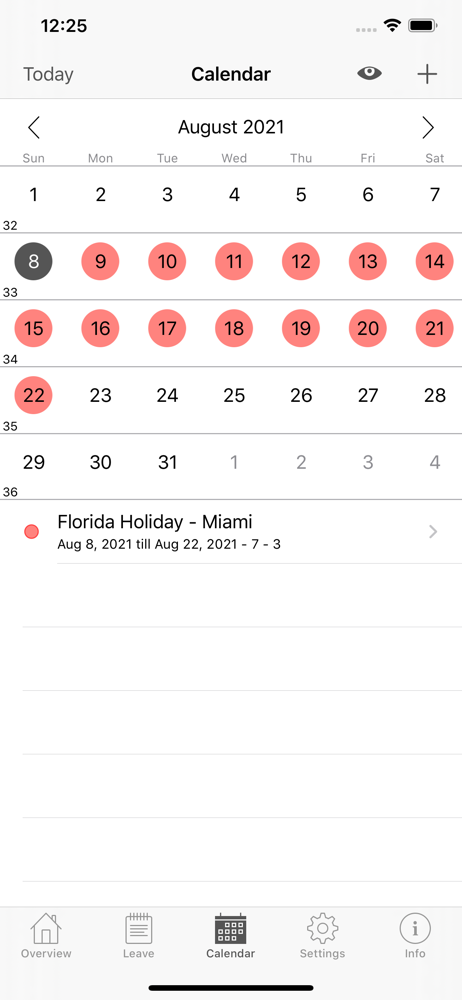Select August 18 on the calendar
The image size is (462, 1000).
(234, 328)
